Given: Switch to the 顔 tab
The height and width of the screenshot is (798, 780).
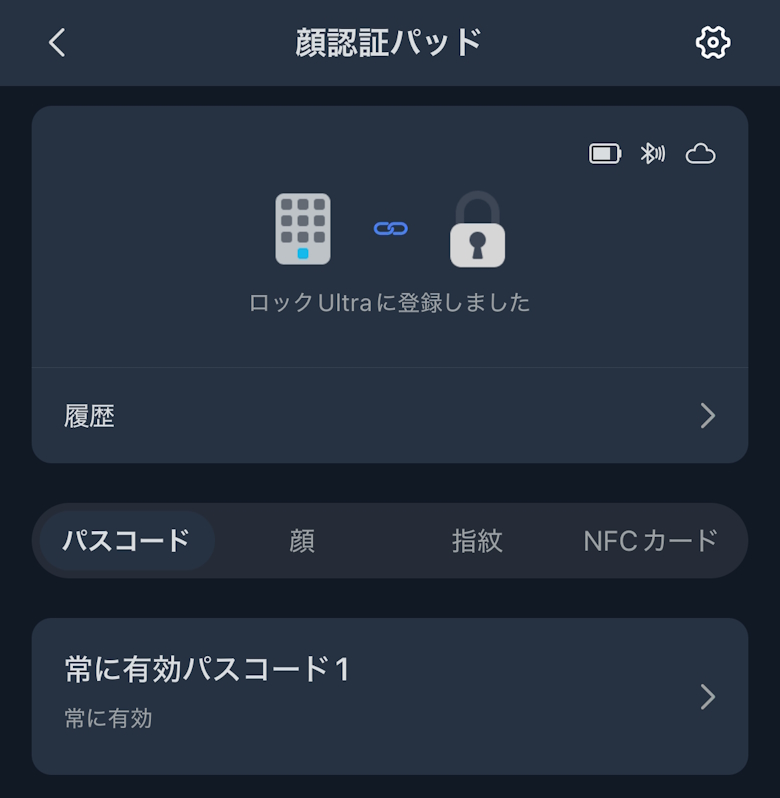Looking at the screenshot, I should coord(302,541).
